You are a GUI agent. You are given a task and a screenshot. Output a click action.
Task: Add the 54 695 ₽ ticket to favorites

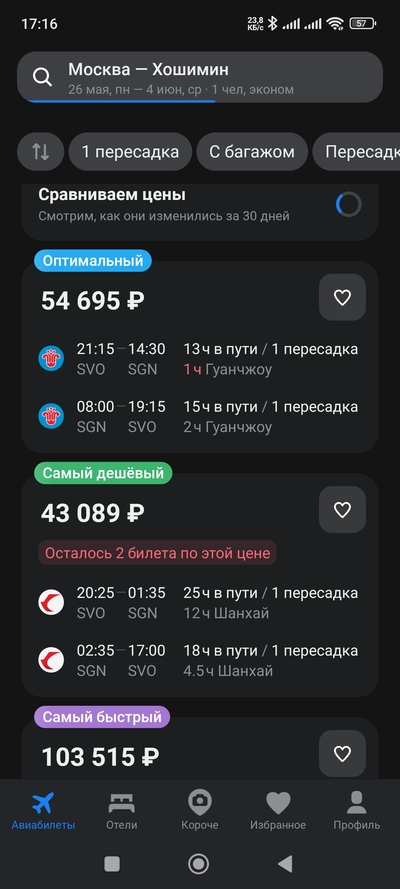click(342, 298)
